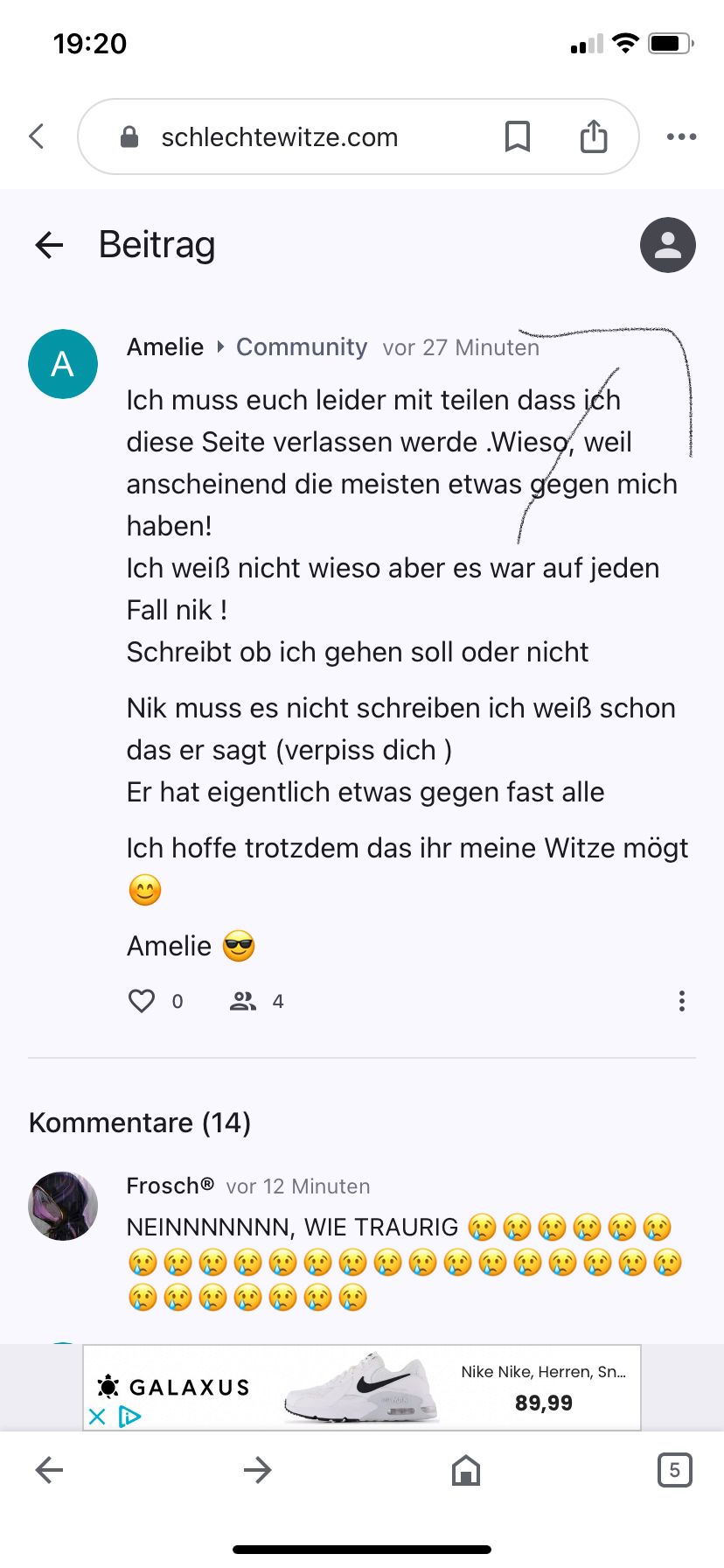This screenshot has height=1568, width=724.
Task: Open more options for Amelie's post
Action: pos(681,1001)
